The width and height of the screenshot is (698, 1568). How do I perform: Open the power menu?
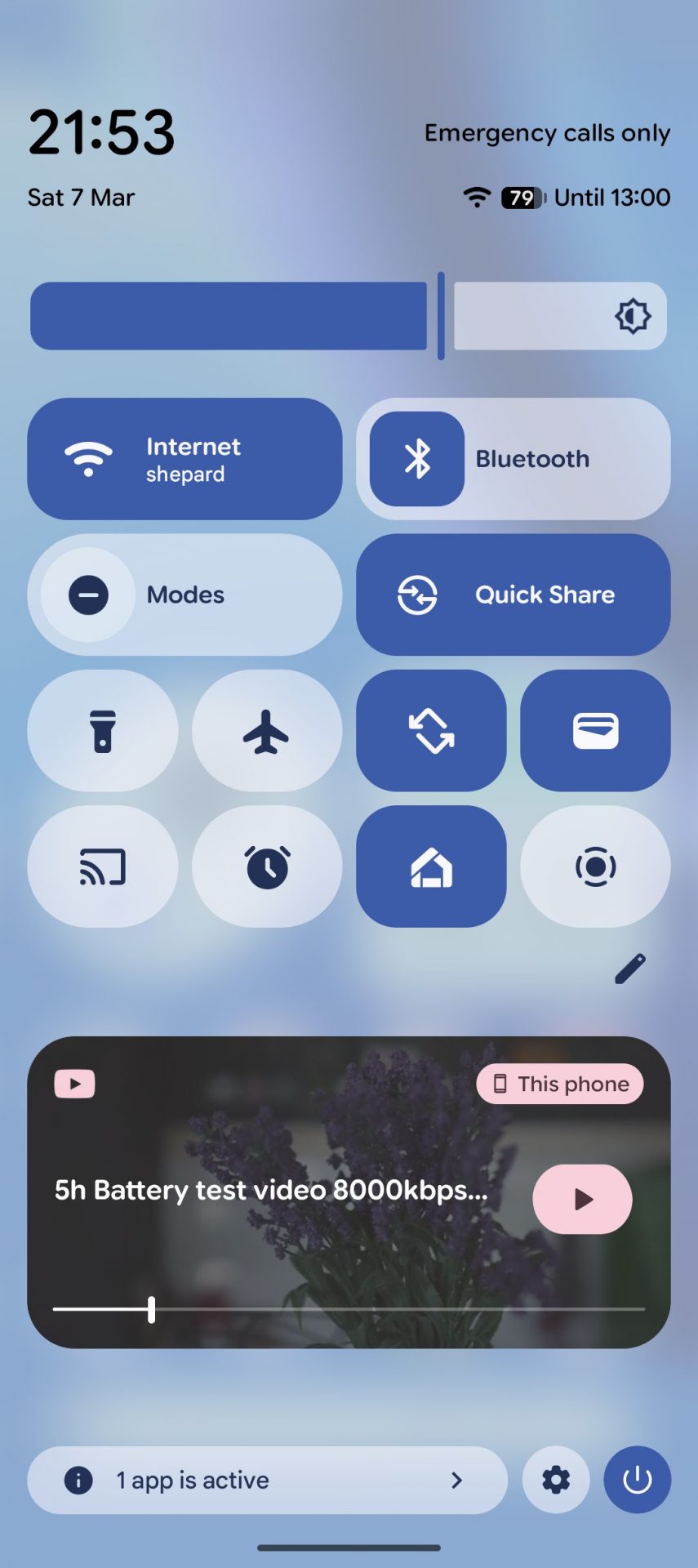tap(637, 1480)
